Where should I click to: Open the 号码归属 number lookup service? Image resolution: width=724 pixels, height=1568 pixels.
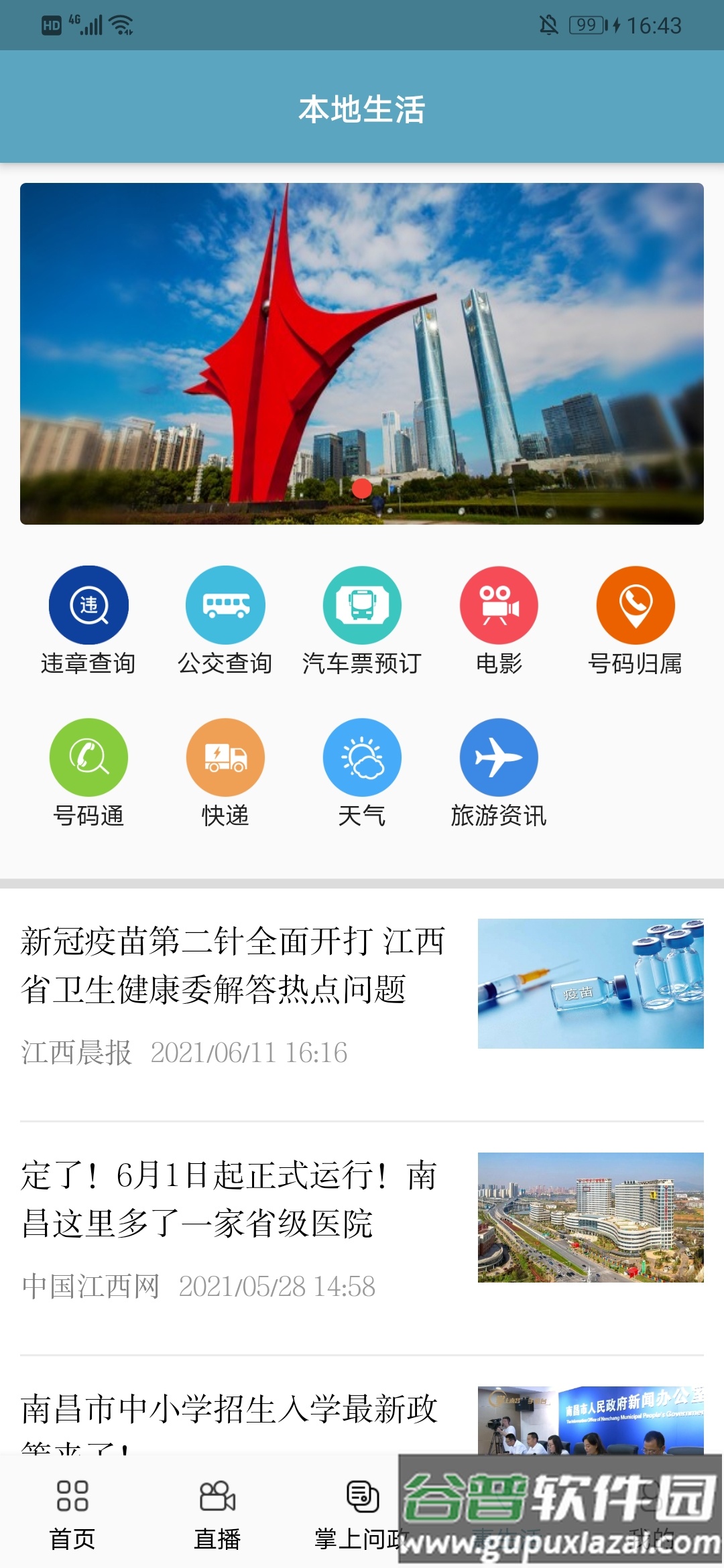pos(635,604)
